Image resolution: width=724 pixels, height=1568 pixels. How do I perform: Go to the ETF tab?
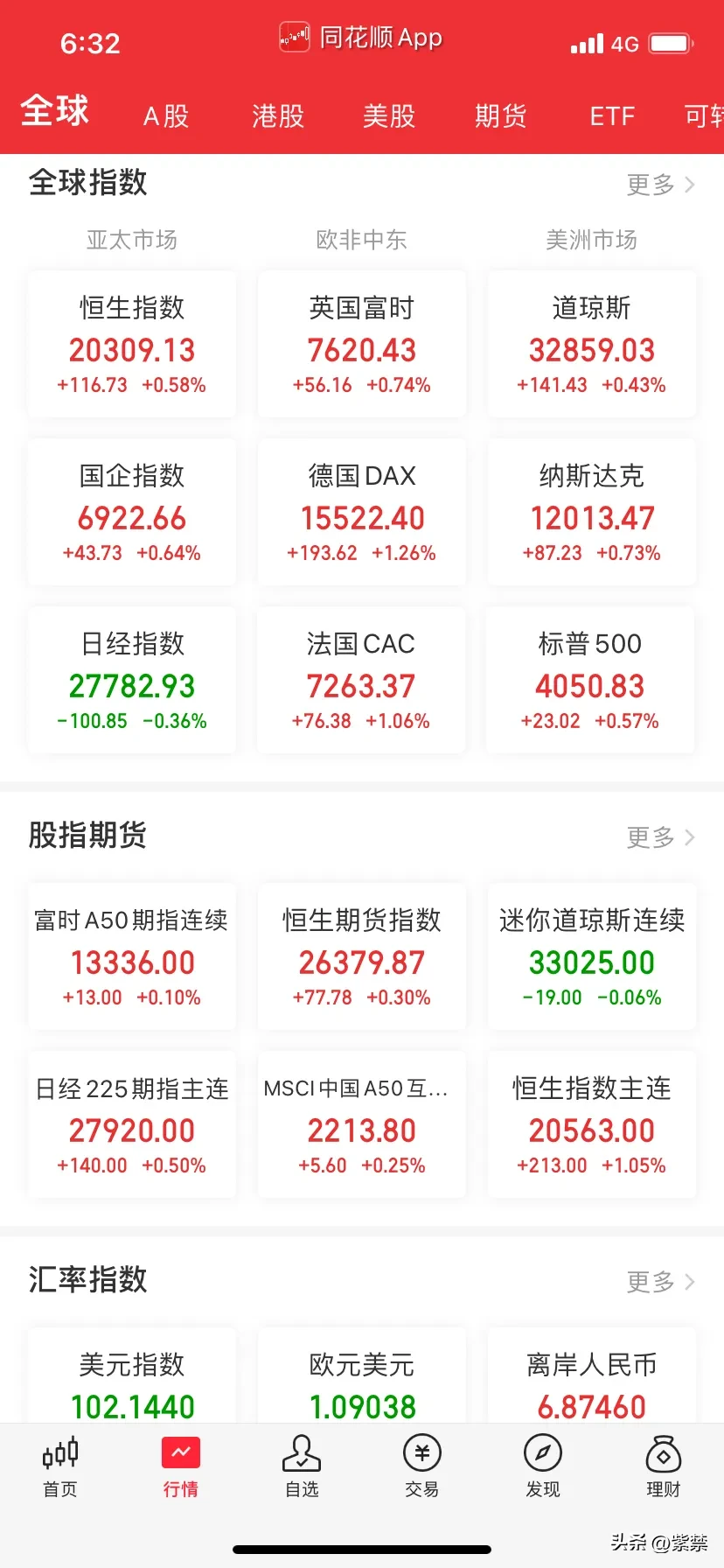click(612, 115)
